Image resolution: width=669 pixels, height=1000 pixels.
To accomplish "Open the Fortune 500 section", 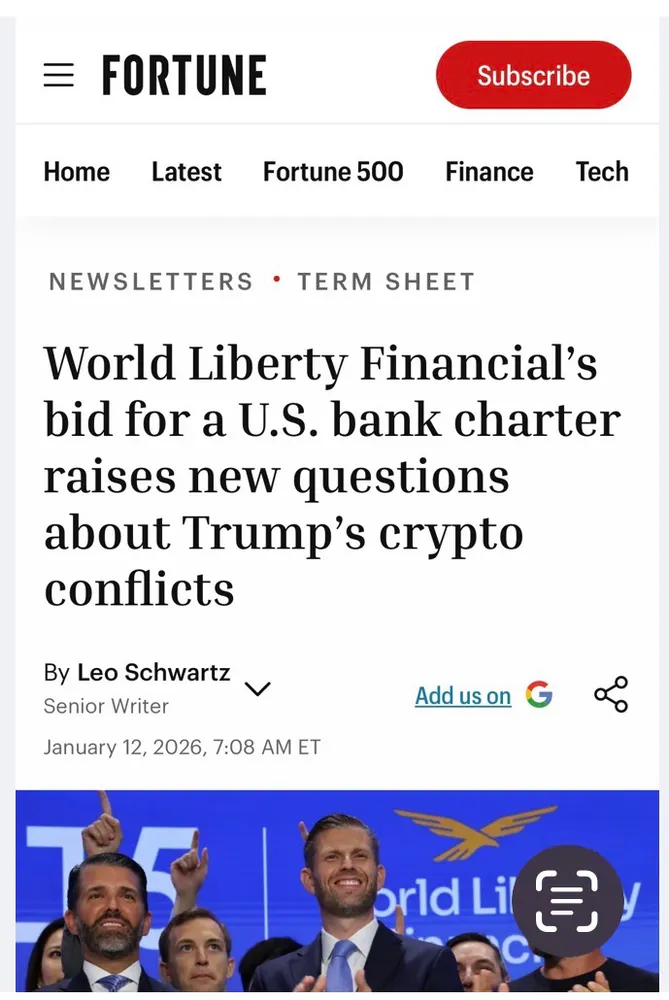I will point(333,172).
